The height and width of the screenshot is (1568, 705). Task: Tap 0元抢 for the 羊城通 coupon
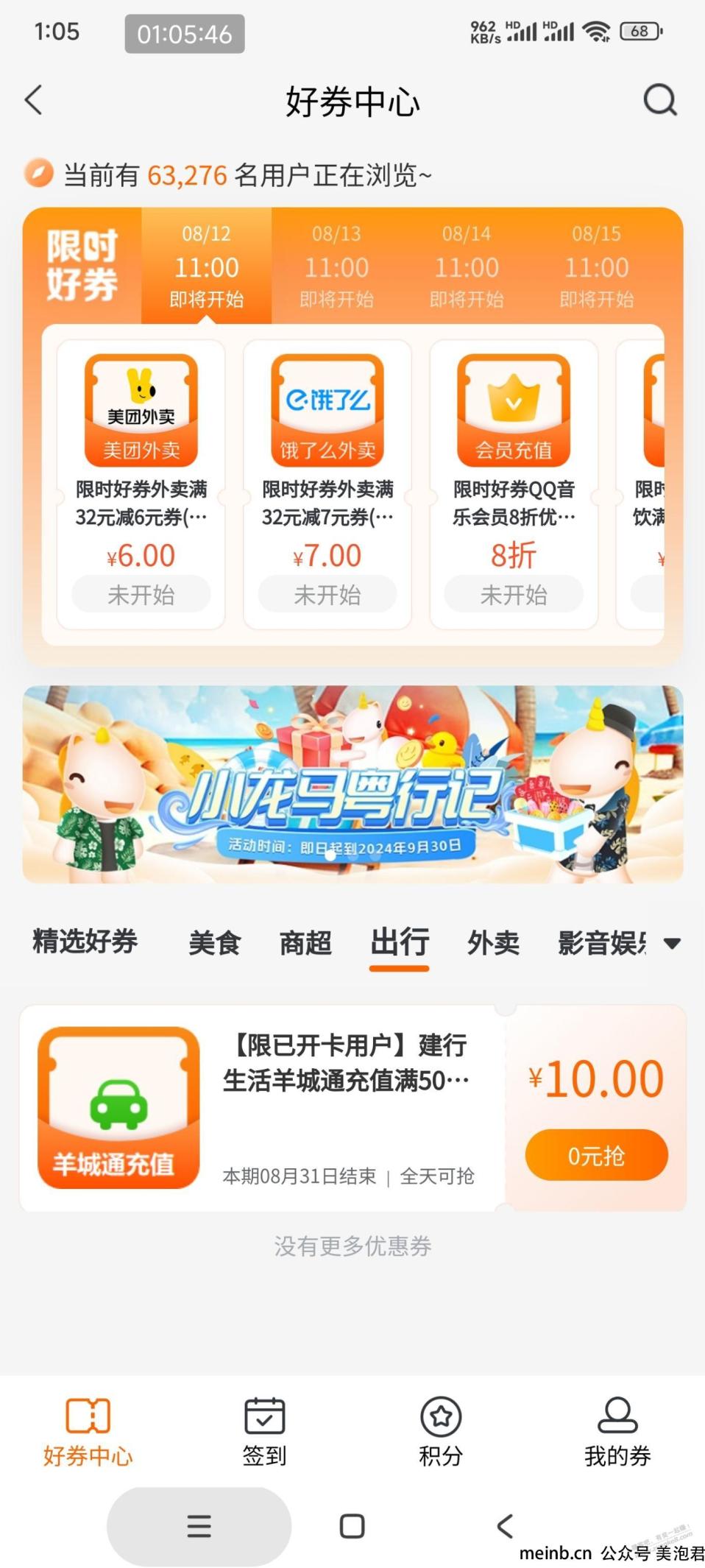pyautogui.click(x=596, y=1155)
